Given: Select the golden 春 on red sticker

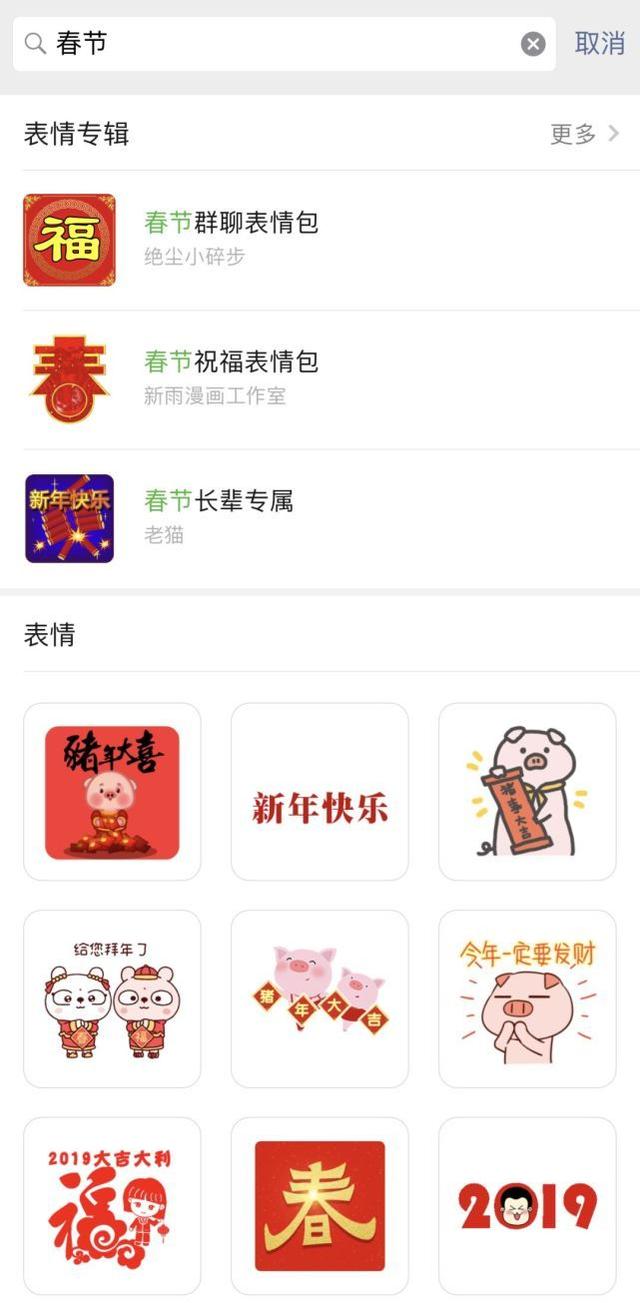Looking at the screenshot, I should click(x=320, y=1206).
